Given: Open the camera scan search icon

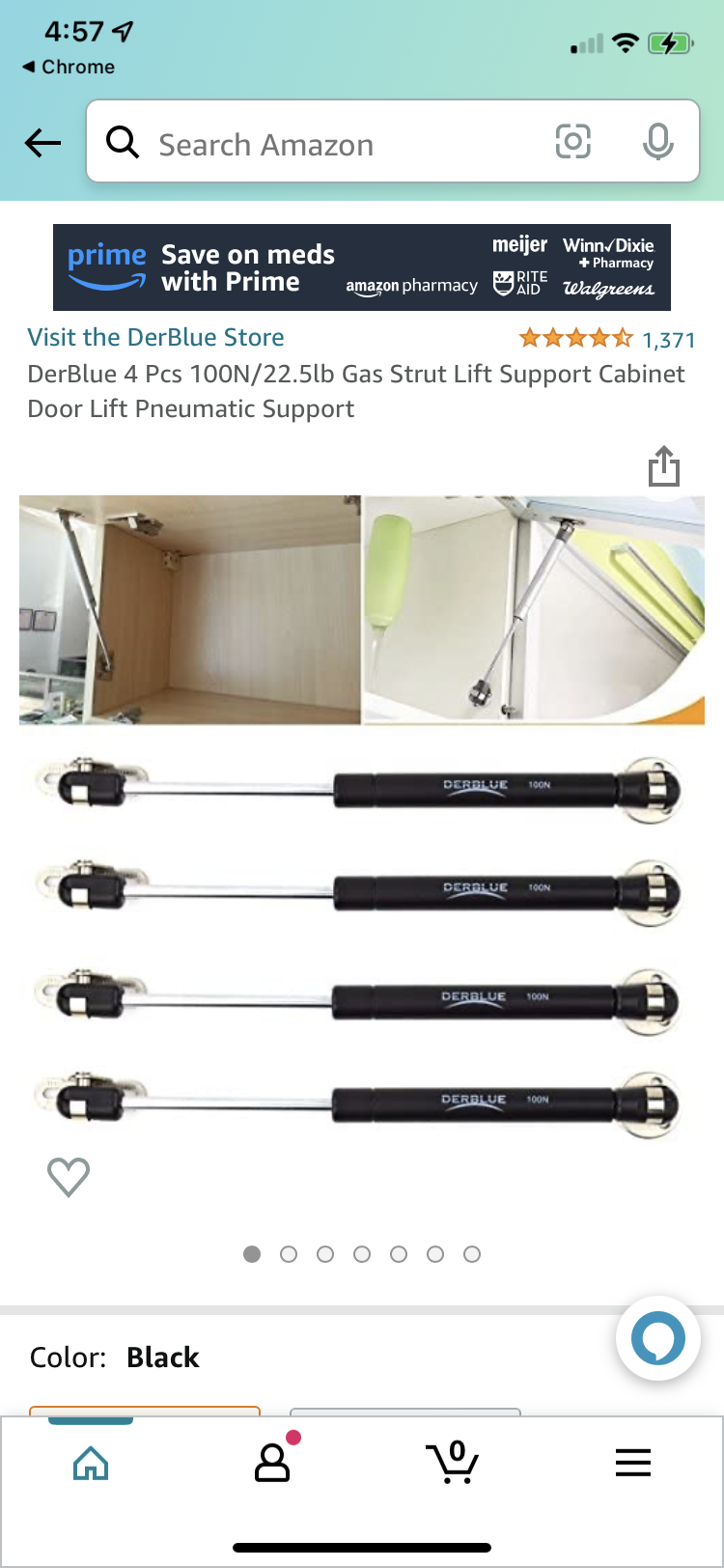Looking at the screenshot, I should (x=572, y=142).
